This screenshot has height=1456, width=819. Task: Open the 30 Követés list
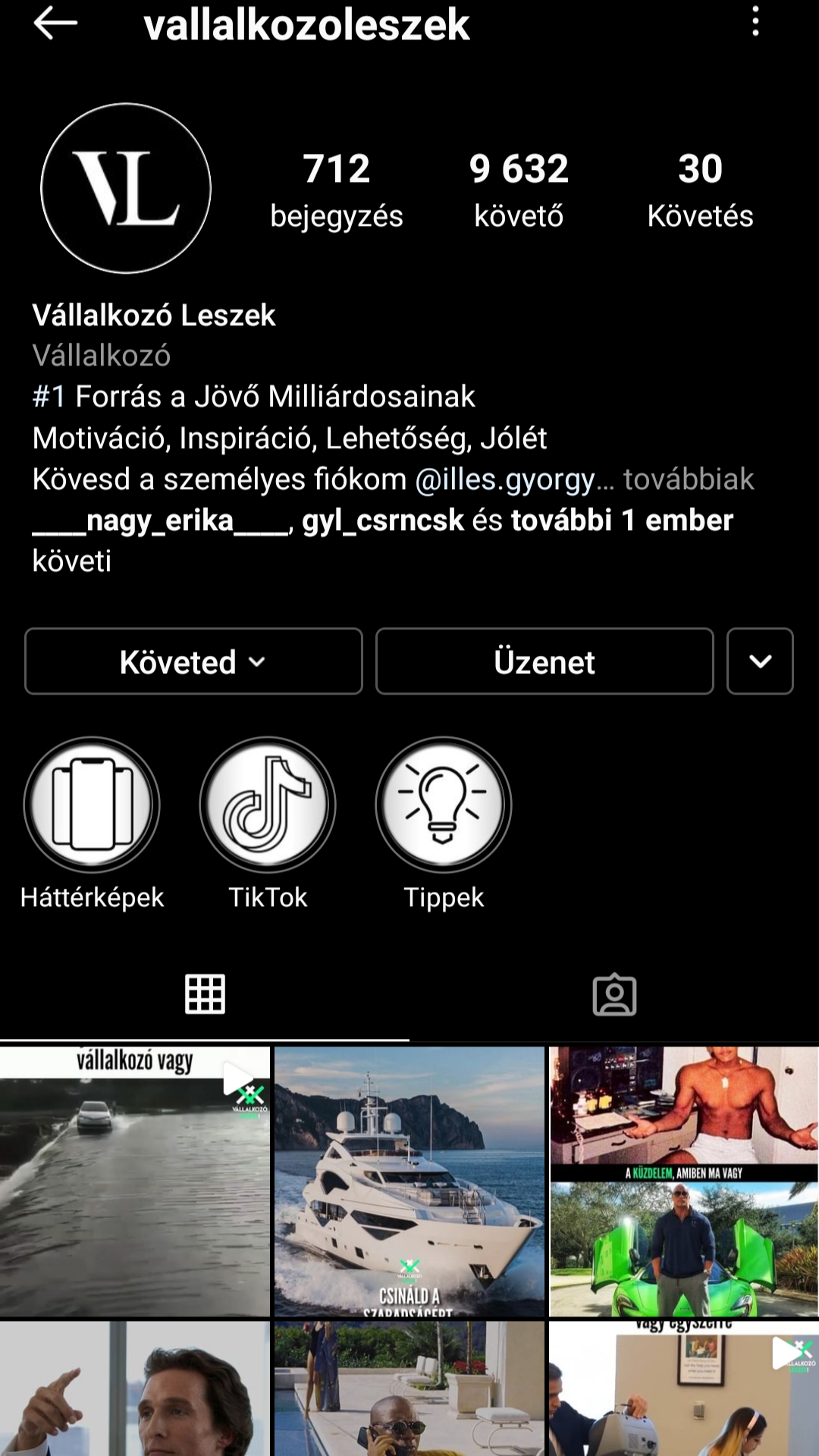click(x=700, y=190)
